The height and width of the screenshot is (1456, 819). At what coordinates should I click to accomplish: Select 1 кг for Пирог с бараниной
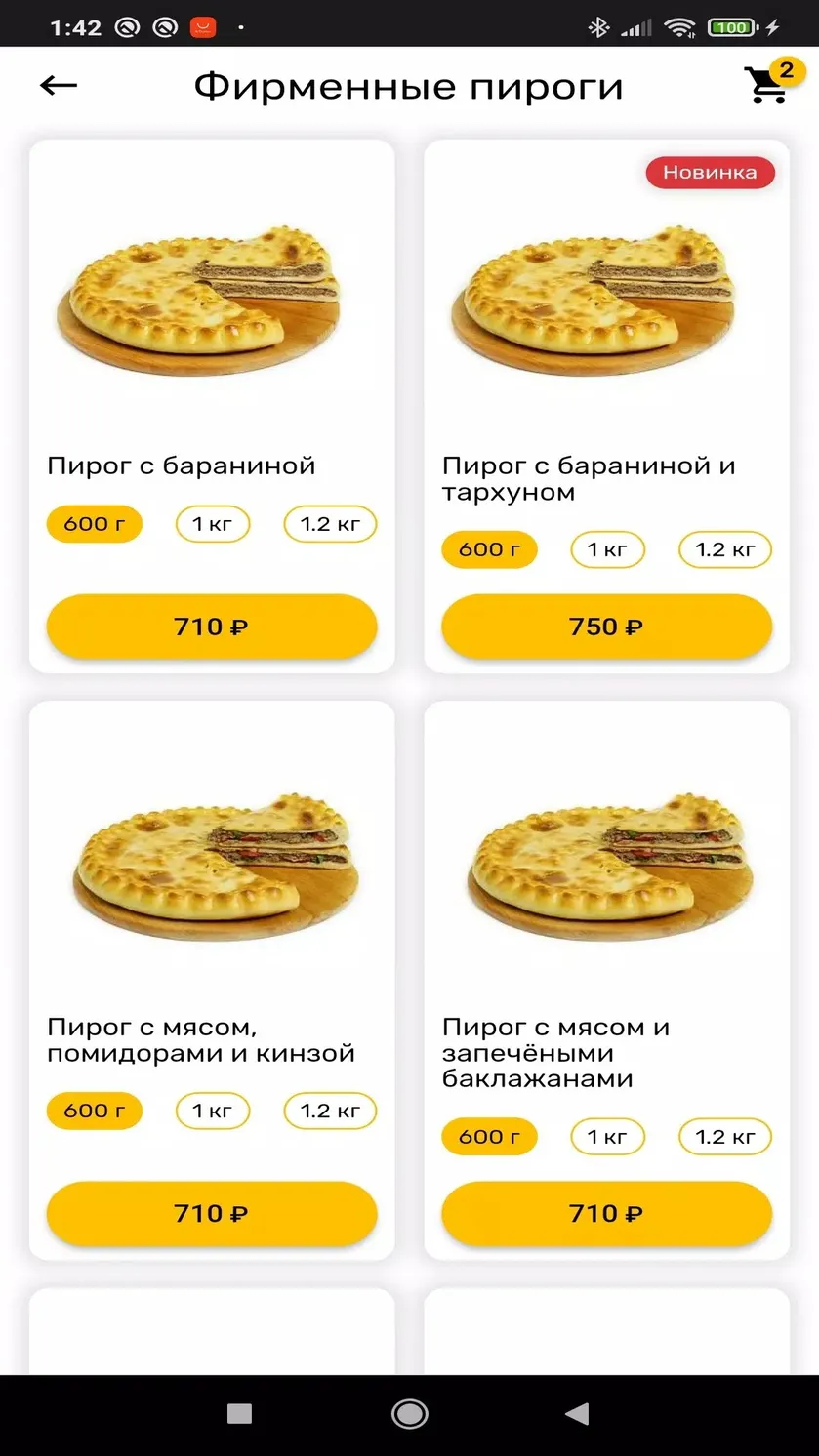pyautogui.click(x=213, y=524)
